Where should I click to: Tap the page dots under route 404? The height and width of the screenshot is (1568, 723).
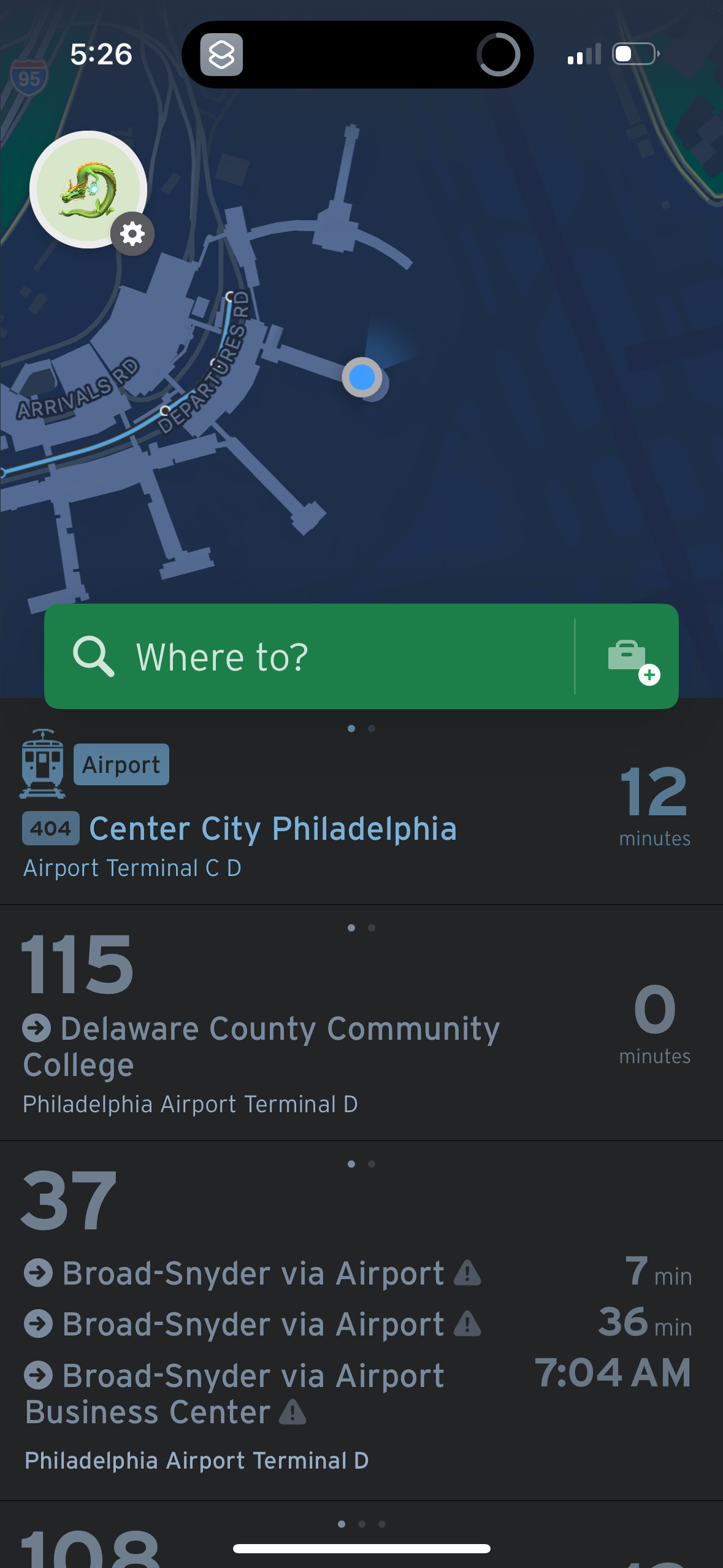click(361, 728)
